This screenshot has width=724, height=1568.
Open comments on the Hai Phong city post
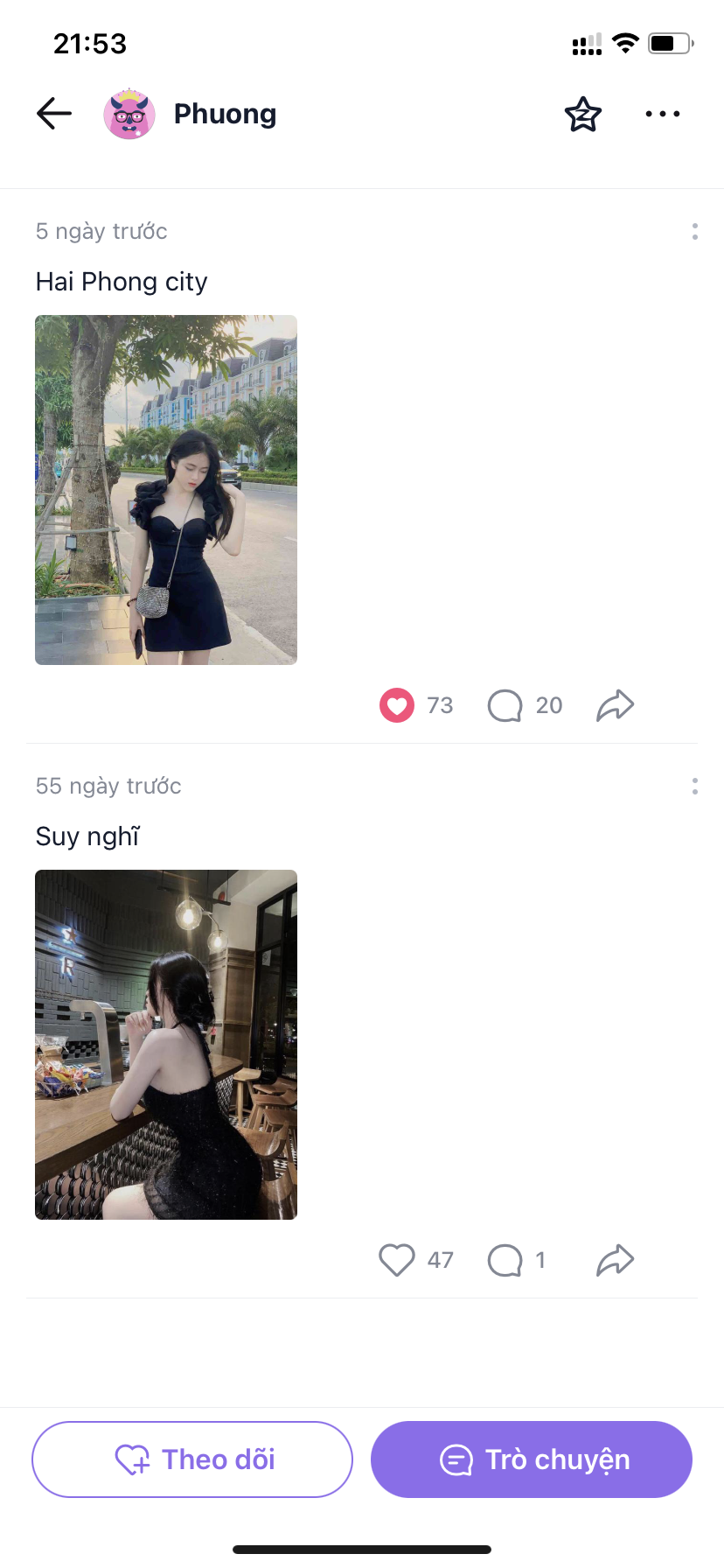click(x=505, y=705)
